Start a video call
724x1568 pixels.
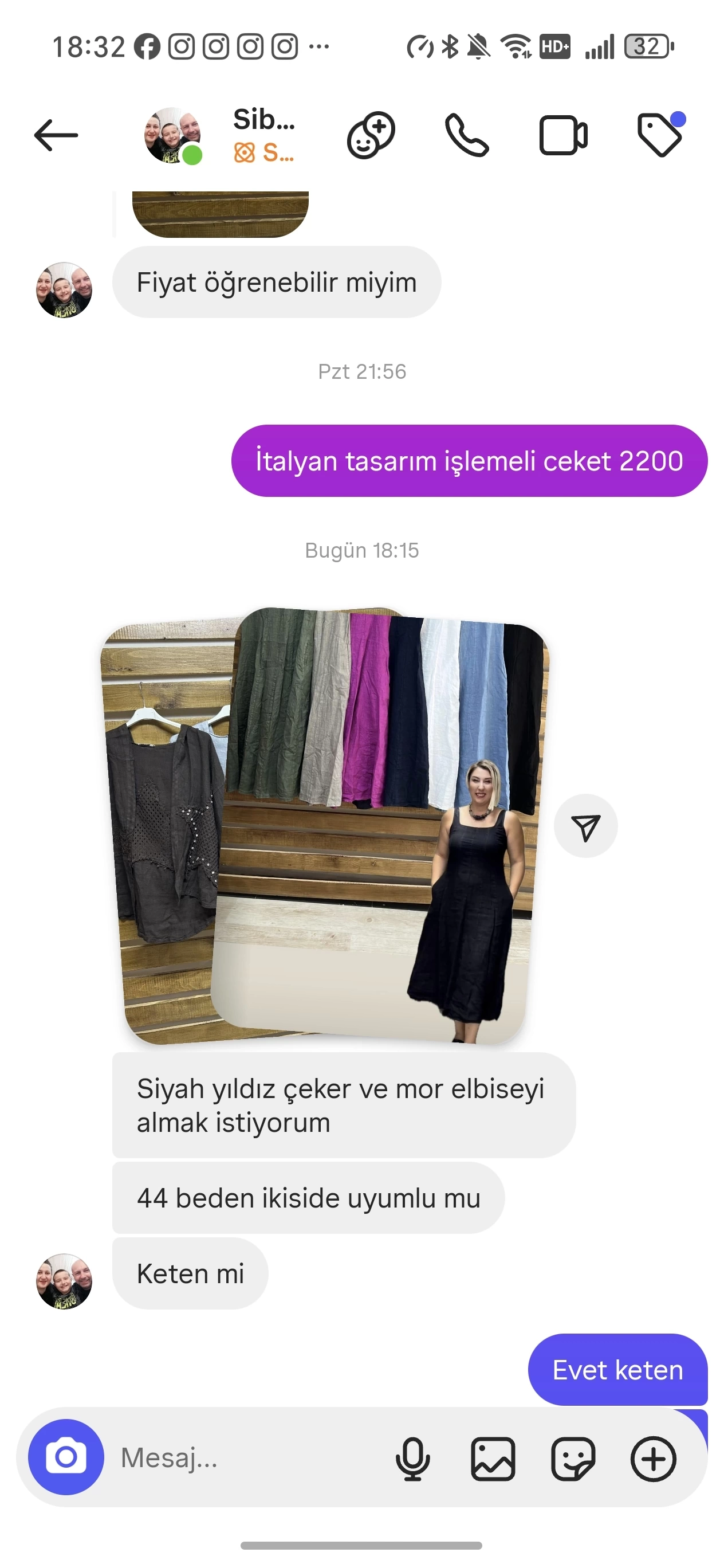coord(564,135)
